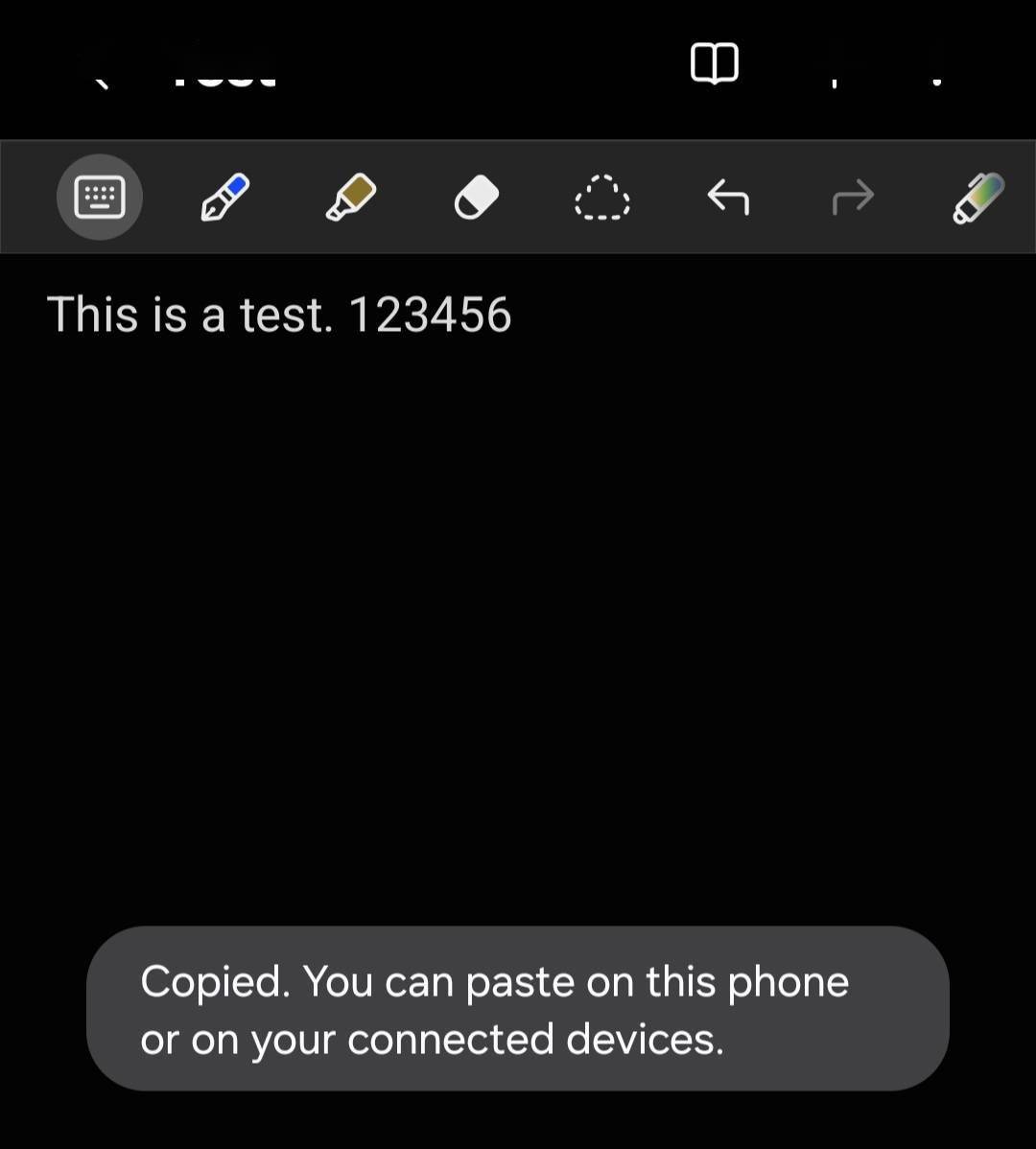Viewport: 1036px width, 1149px height.
Task: Select the blue pen tool
Action: pyautogui.click(x=225, y=198)
